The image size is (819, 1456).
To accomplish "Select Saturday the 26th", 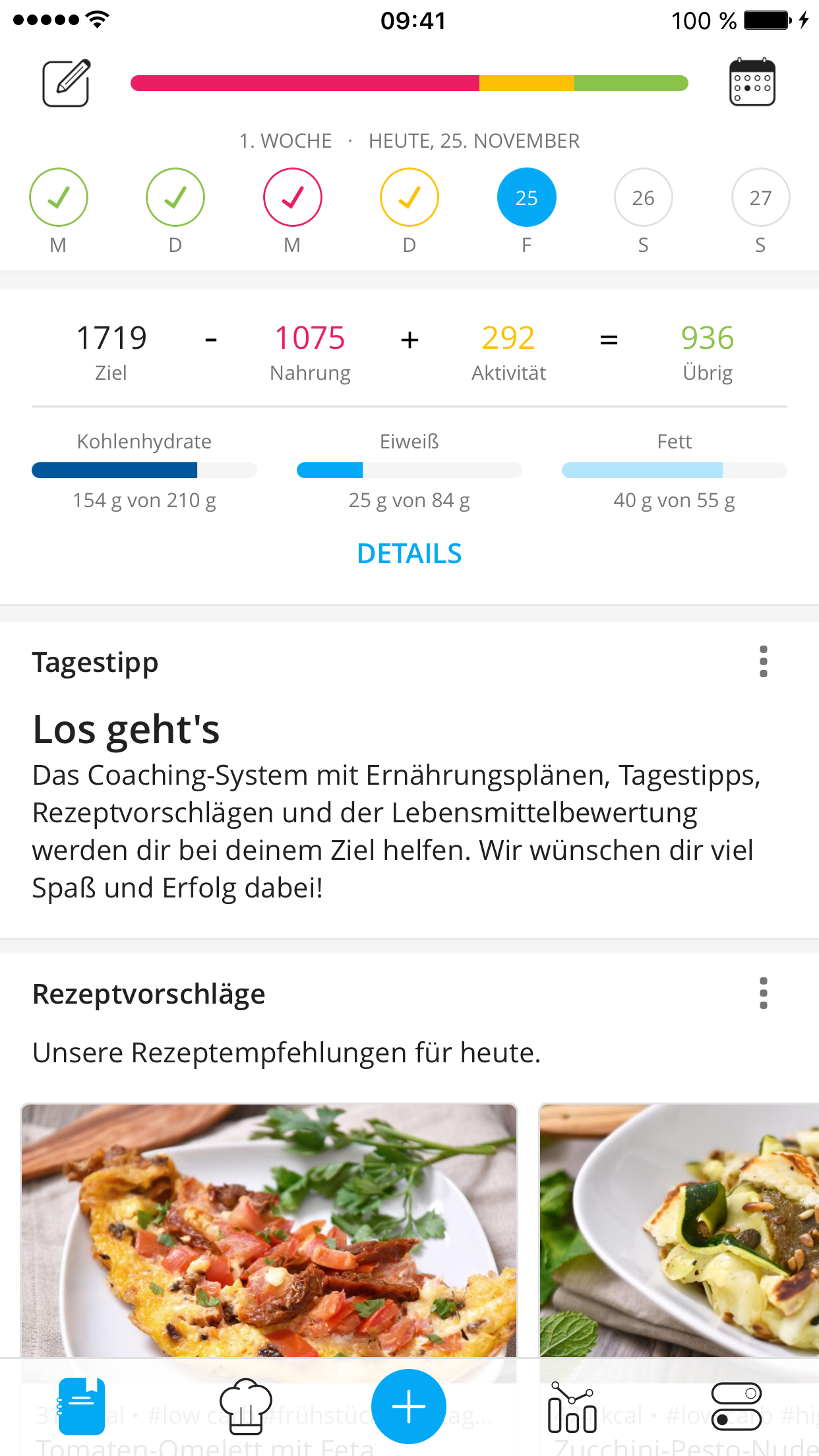I will coord(643,197).
